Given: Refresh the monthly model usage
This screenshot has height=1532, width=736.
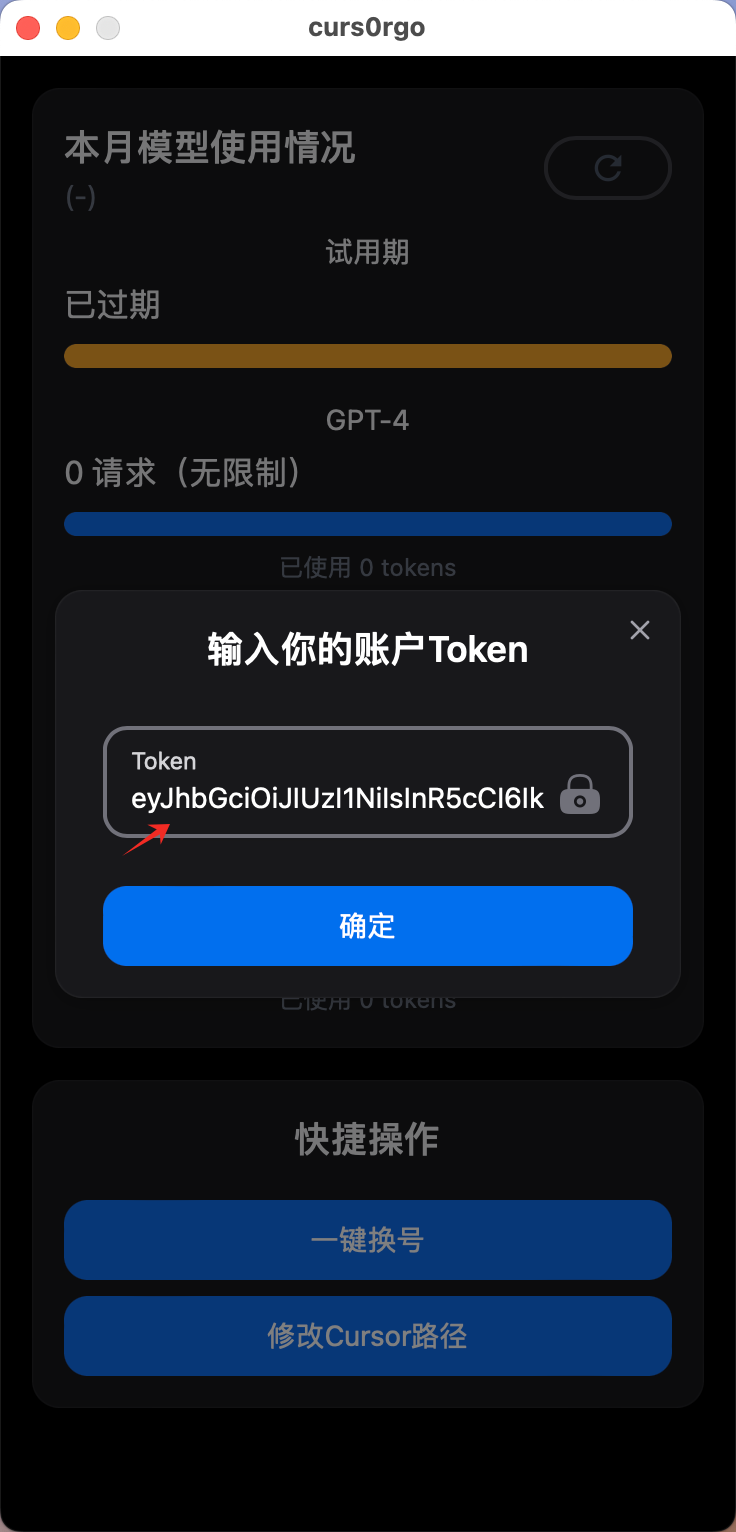Looking at the screenshot, I should pyautogui.click(x=608, y=168).
